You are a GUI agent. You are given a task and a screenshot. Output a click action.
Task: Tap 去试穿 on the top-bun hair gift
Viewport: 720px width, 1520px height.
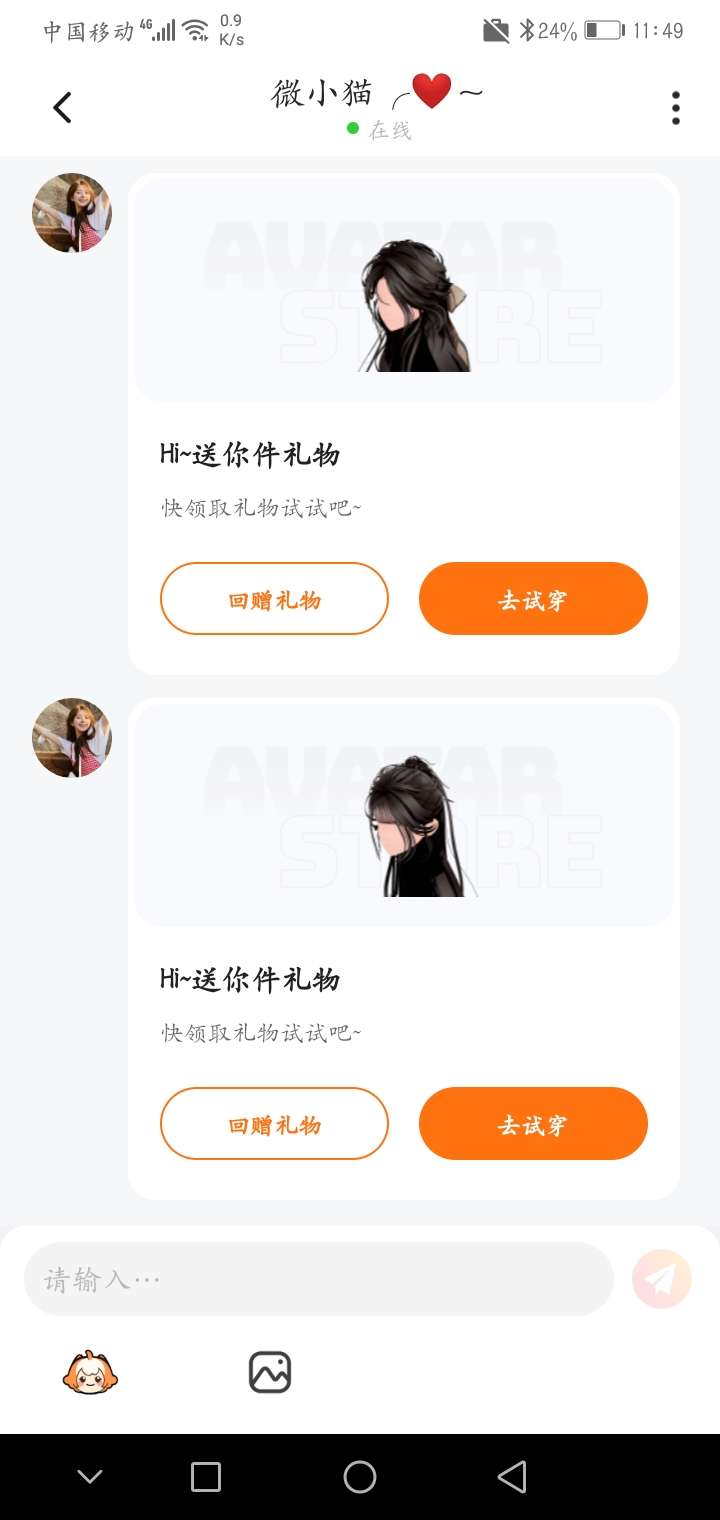(533, 1124)
